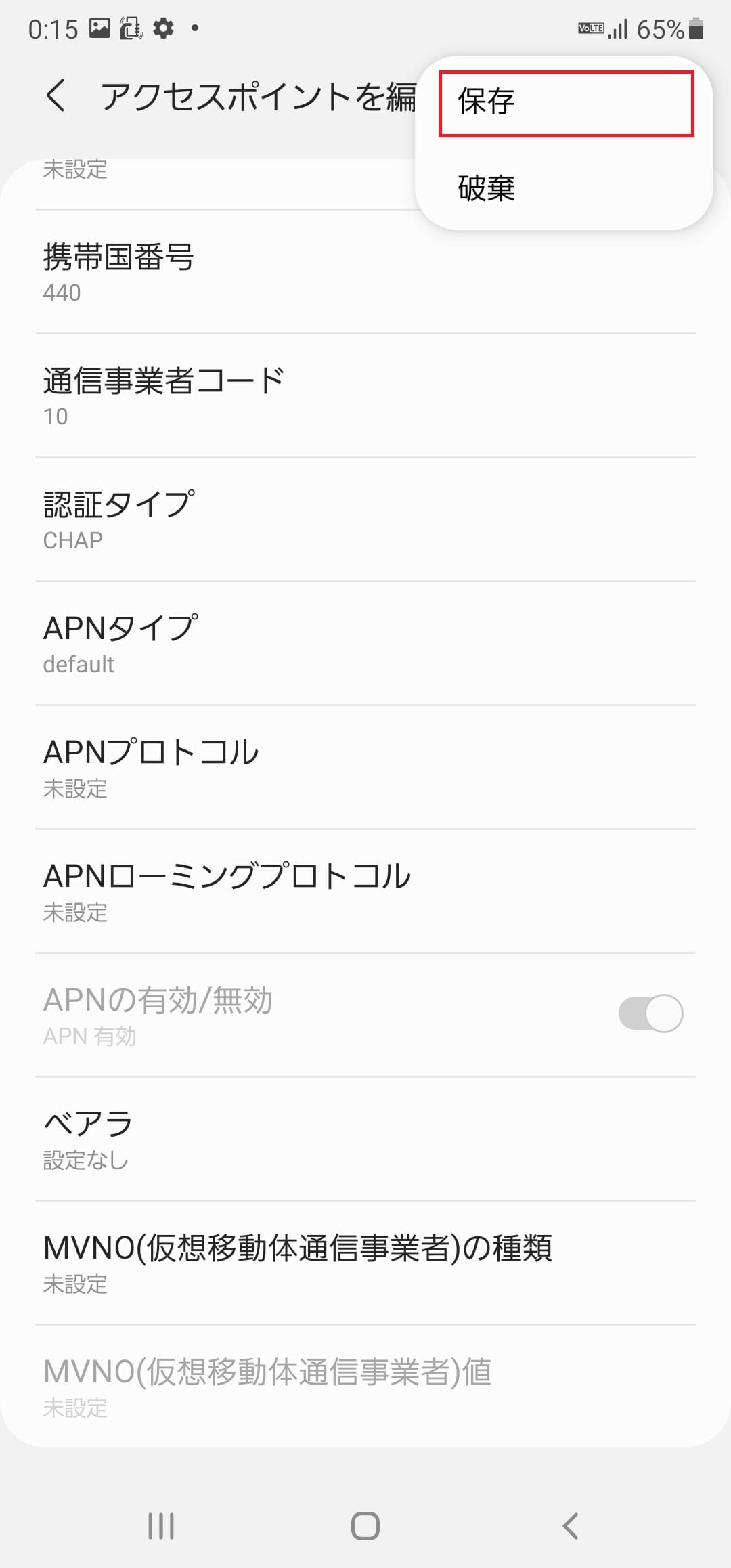The image size is (731, 1568).
Task: Tap the 通信事業者コード field showing 10
Action: coord(365,395)
